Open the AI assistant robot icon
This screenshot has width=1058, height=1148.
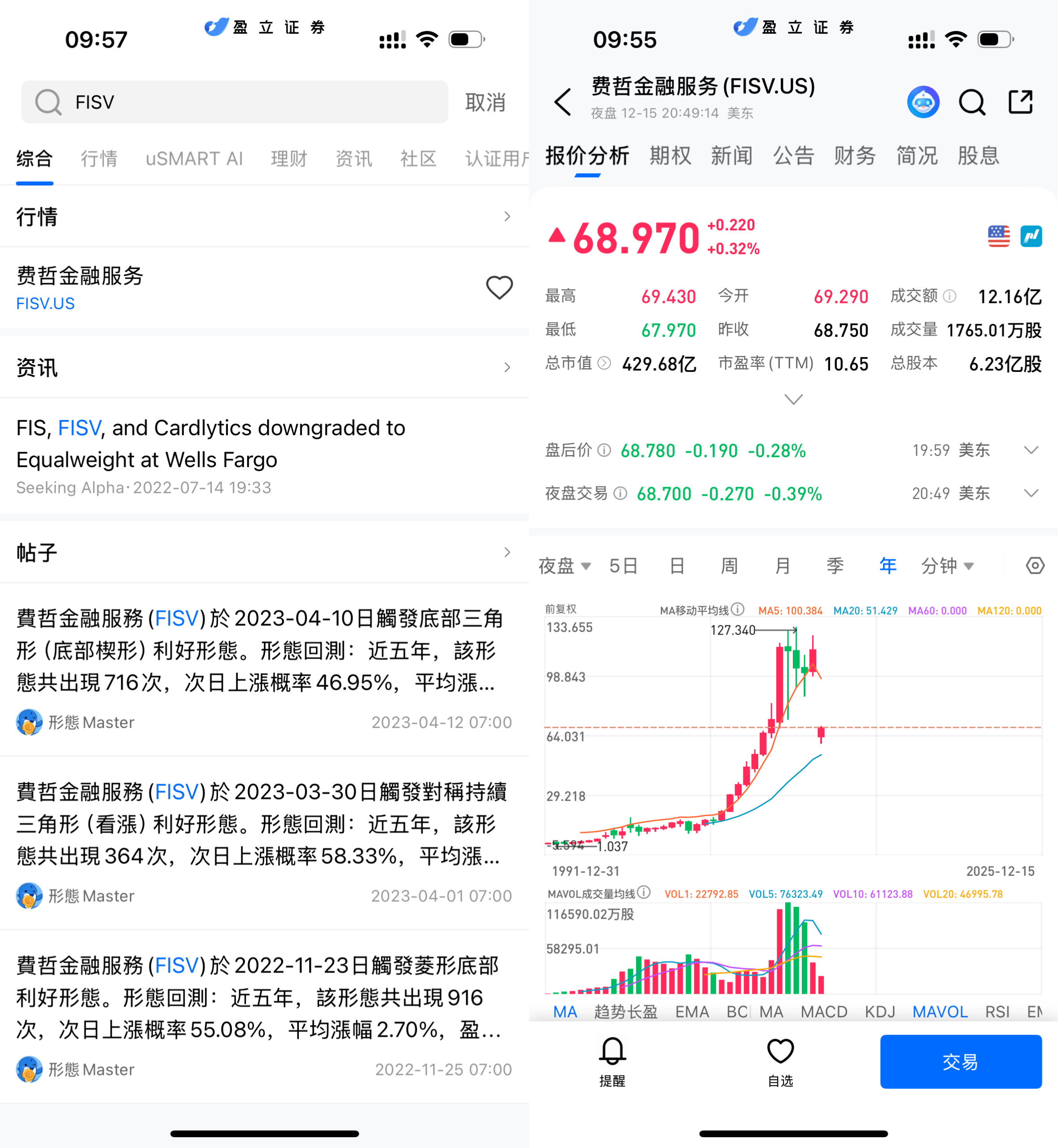tap(923, 102)
